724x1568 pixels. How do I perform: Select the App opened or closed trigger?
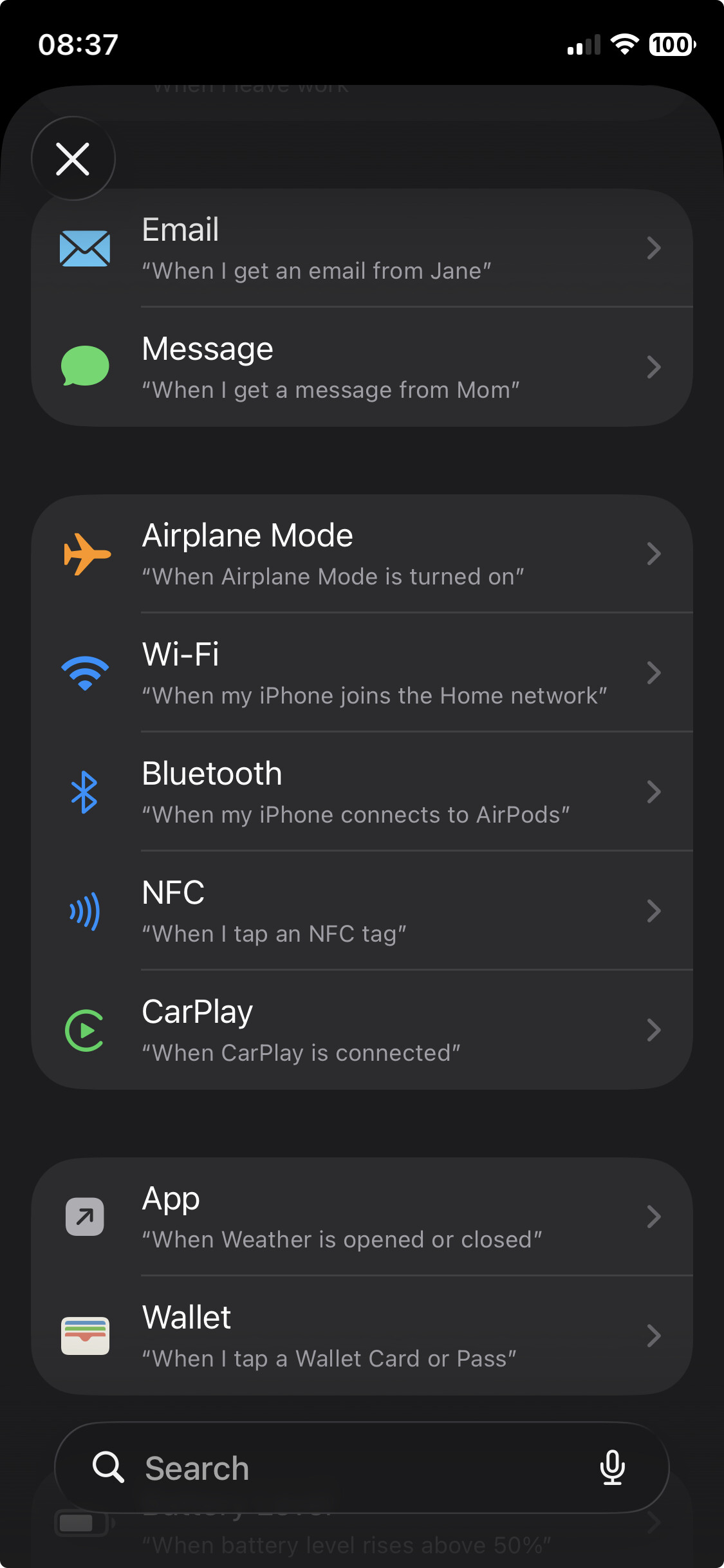(x=362, y=1217)
